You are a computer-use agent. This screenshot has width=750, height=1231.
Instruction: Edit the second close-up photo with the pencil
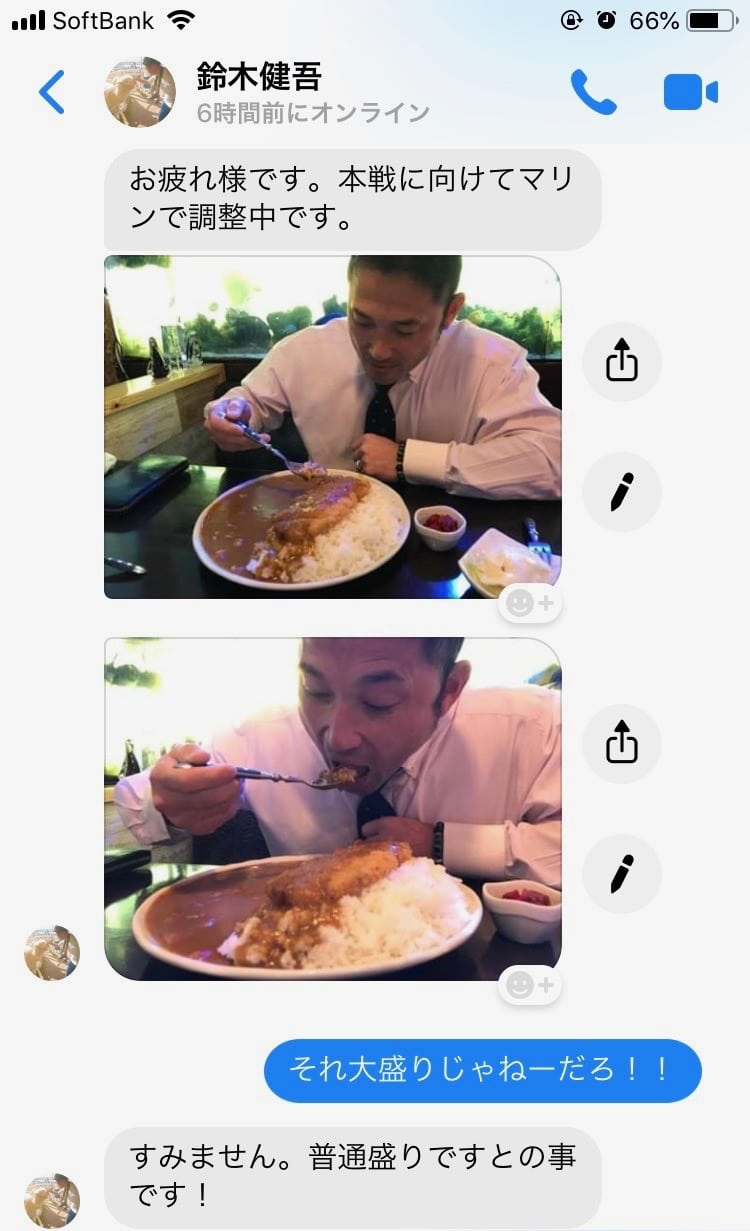[621, 874]
